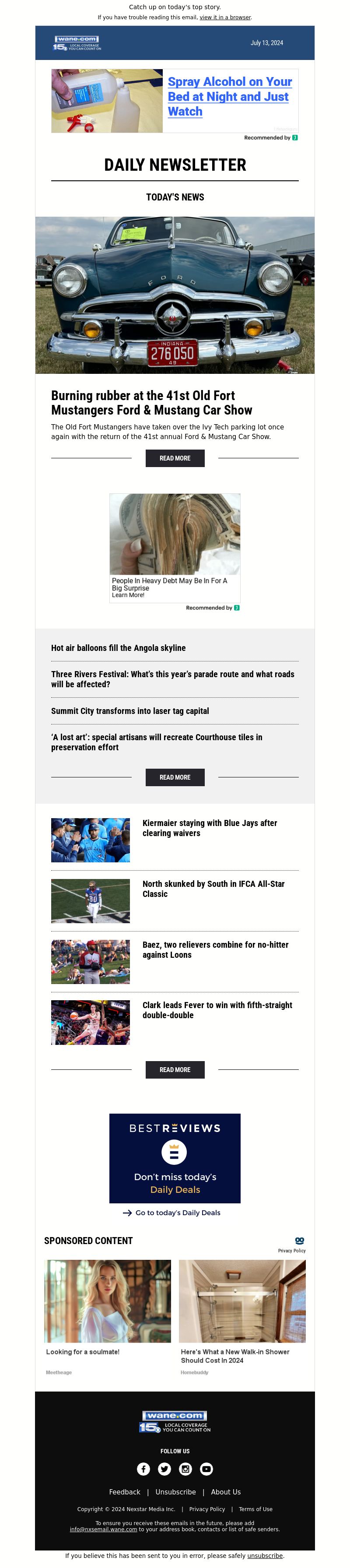Screen dimensions: 350x1568
Task: Open the Courthouse tiles preservation story
Action: pyautogui.click(x=157, y=742)
